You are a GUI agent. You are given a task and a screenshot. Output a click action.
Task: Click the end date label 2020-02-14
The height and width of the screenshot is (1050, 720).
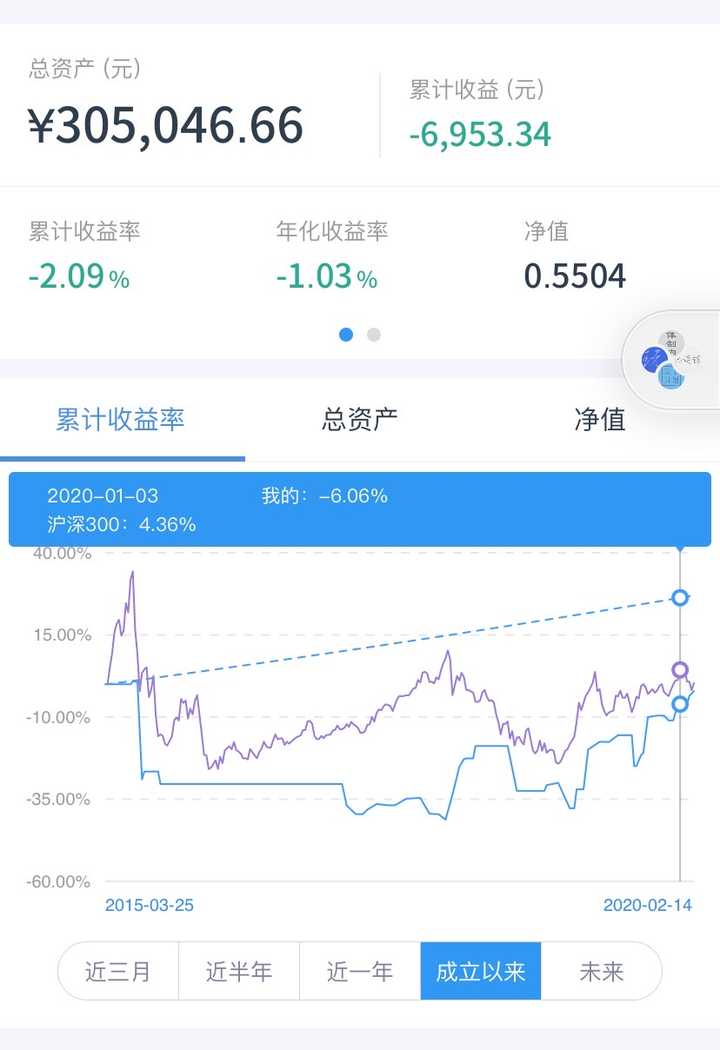[650, 905]
